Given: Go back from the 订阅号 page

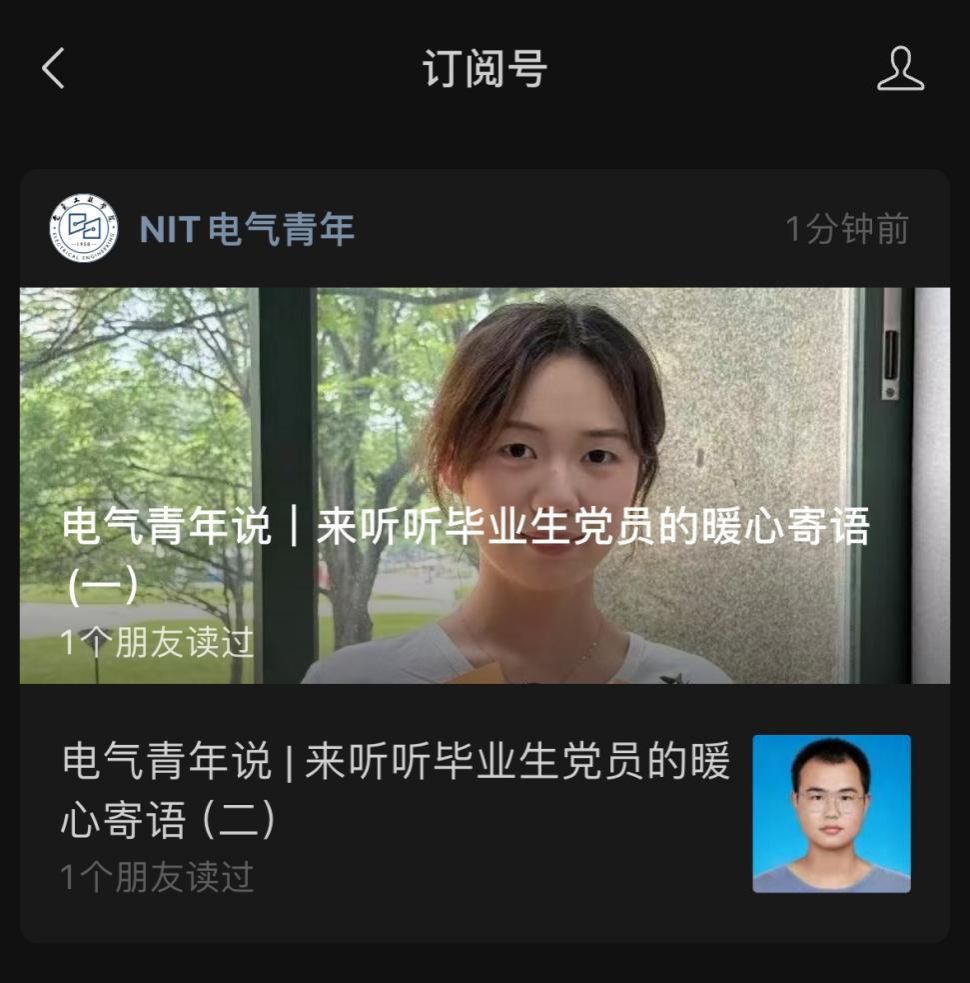Looking at the screenshot, I should click(x=53, y=69).
